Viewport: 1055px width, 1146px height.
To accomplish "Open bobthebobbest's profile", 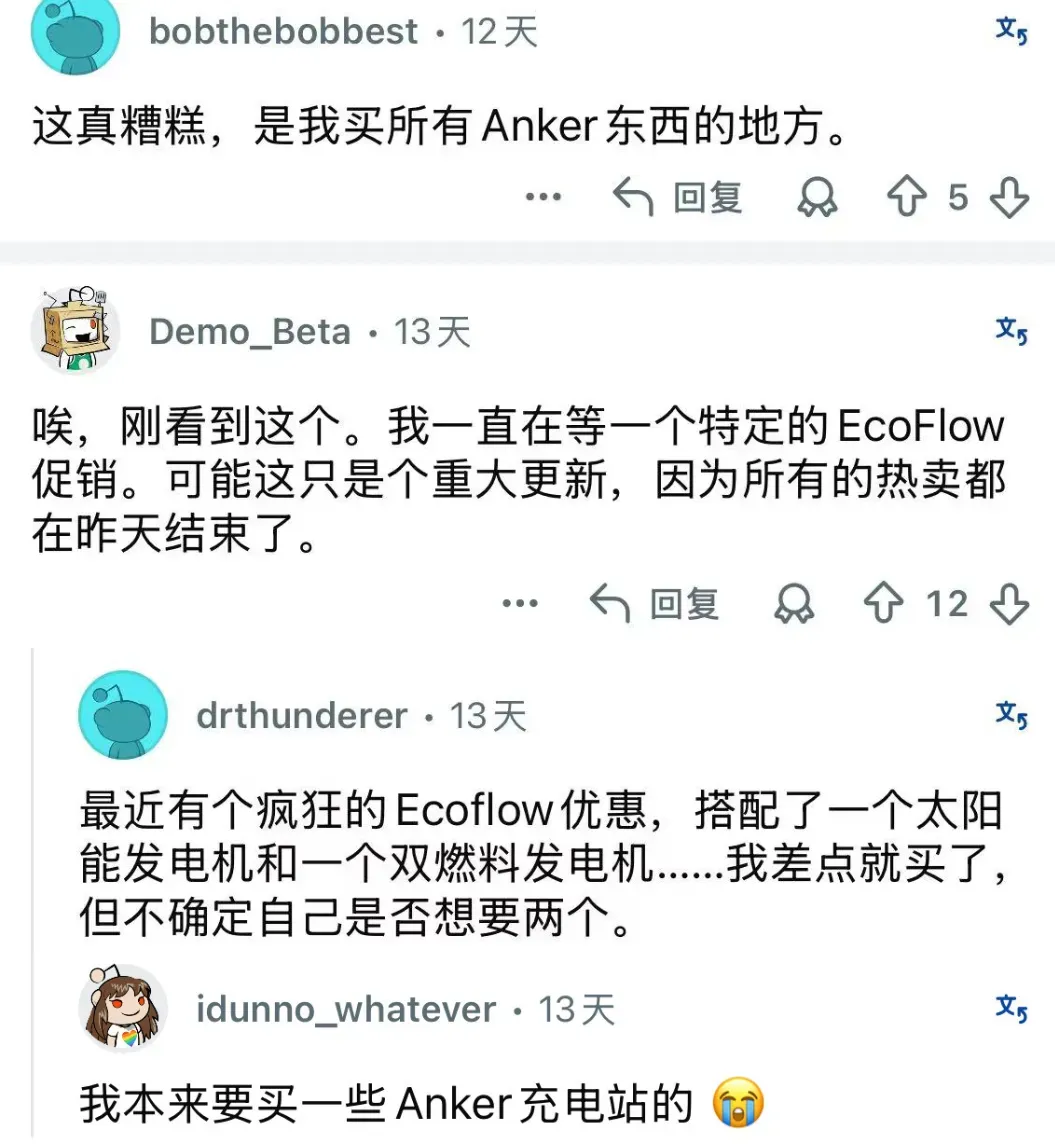I will pos(283,31).
